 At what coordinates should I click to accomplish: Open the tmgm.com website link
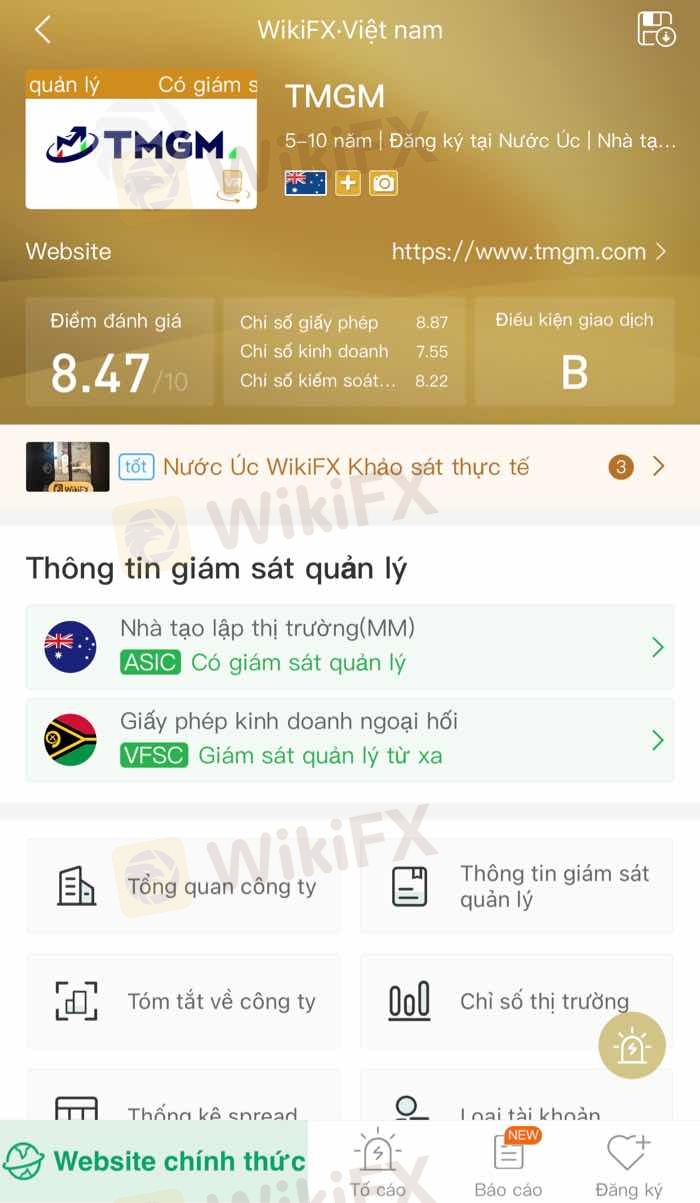(x=528, y=252)
